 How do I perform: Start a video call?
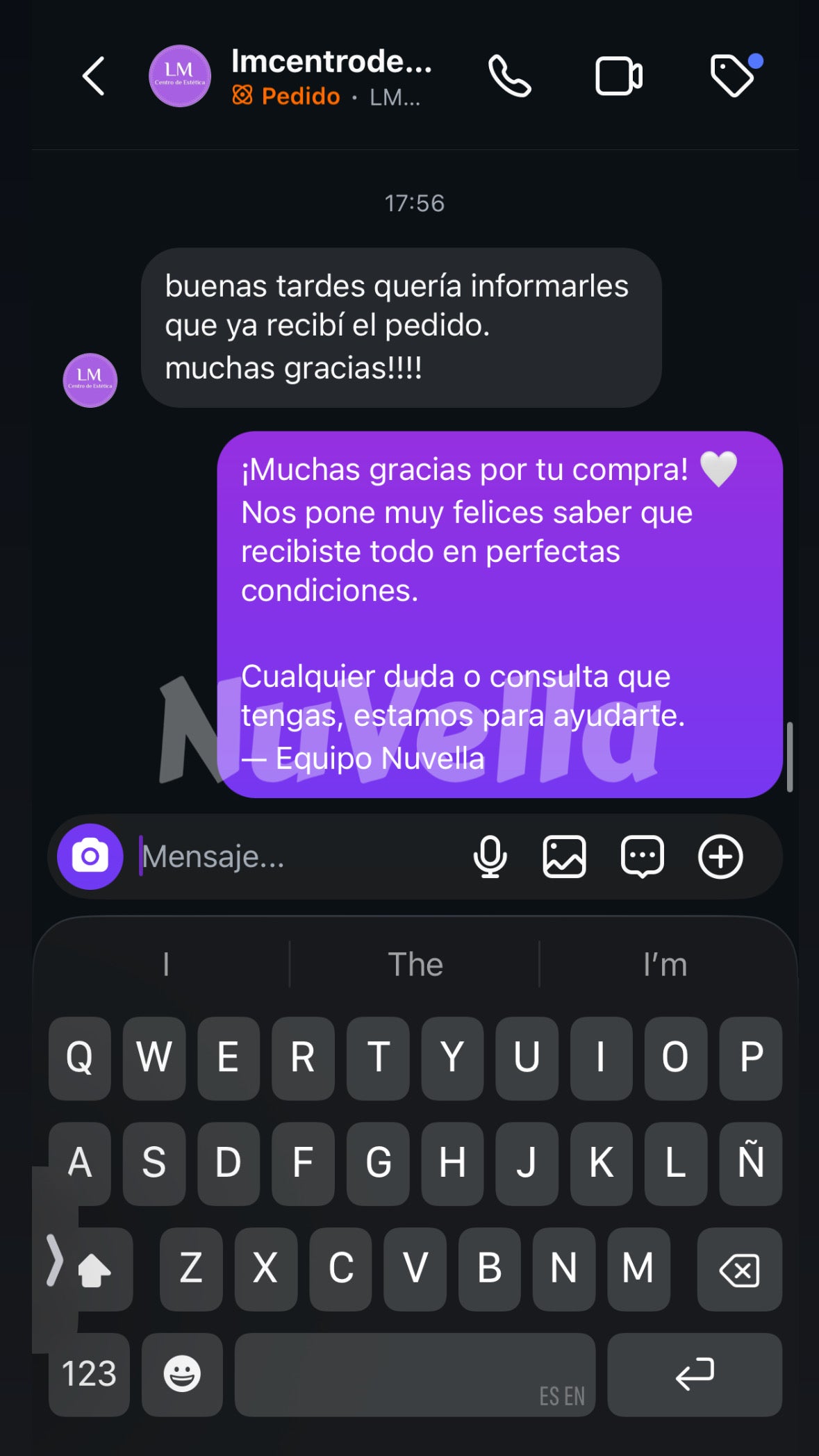coord(618,76)
